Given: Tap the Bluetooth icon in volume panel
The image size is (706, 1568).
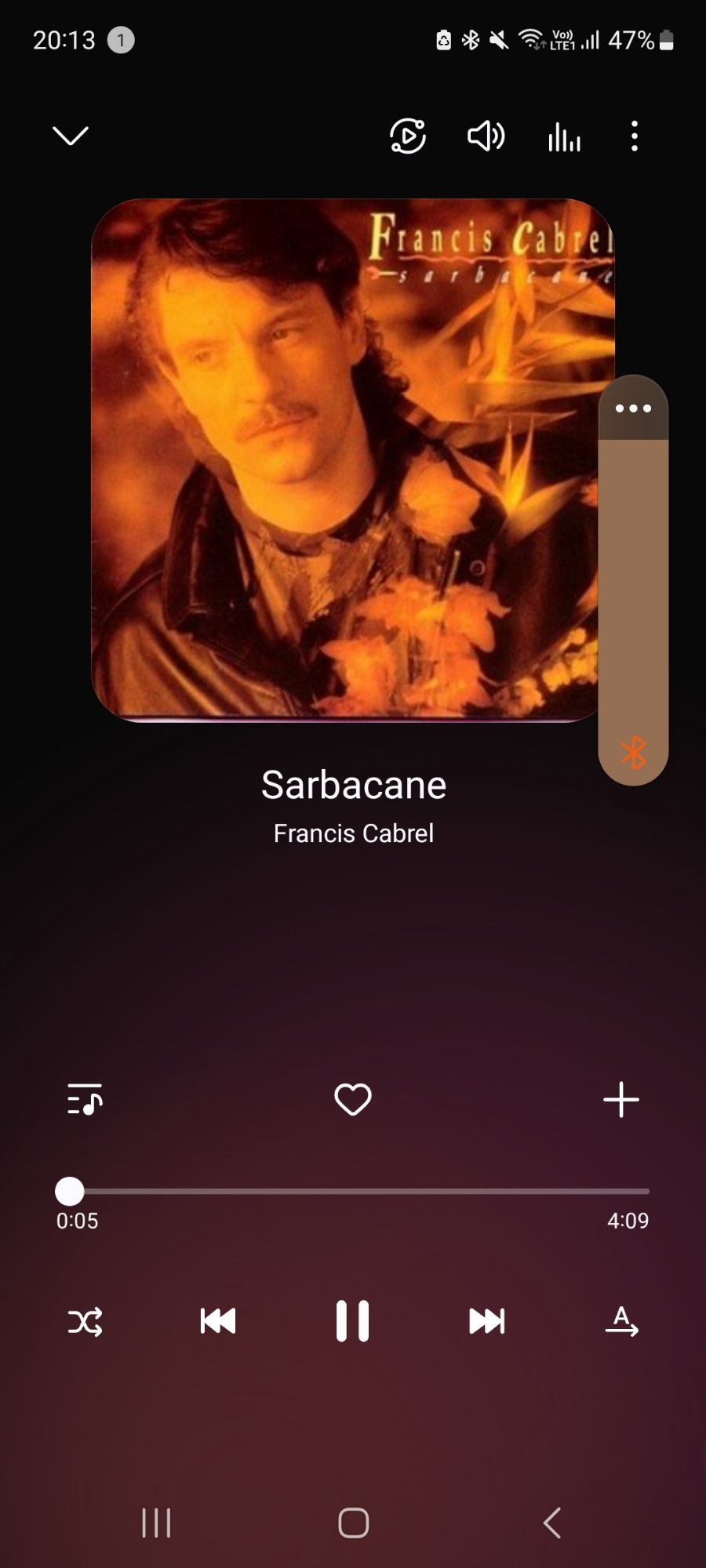Looking at the screenshot, I should [x=633, y=753].
